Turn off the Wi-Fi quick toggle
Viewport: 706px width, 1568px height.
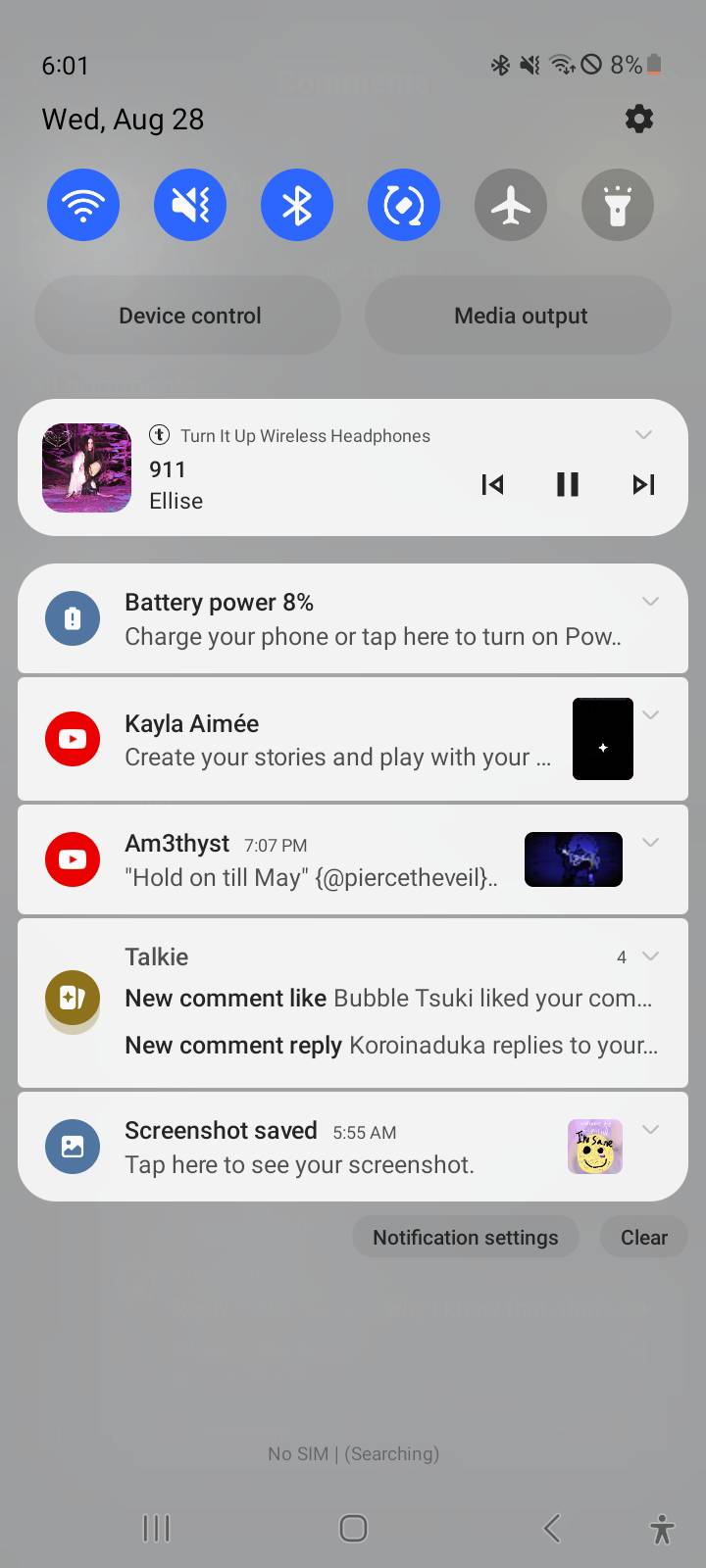(83, 205)
